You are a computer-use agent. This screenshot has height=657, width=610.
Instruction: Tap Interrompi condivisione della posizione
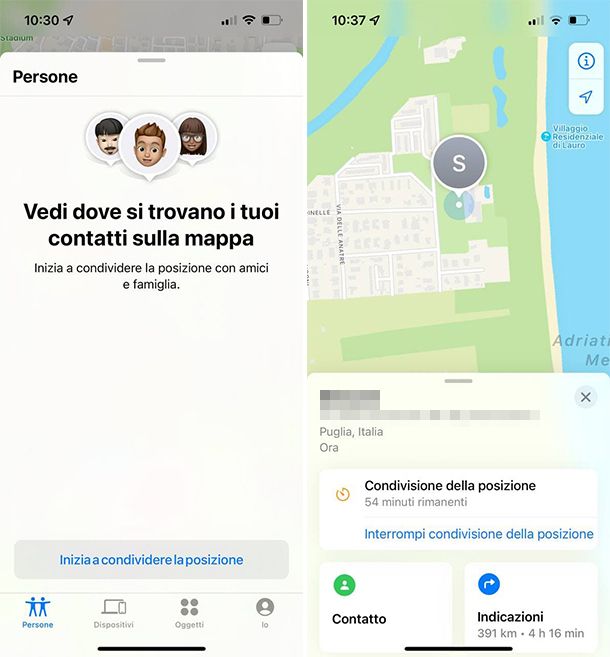pos(478,534)
